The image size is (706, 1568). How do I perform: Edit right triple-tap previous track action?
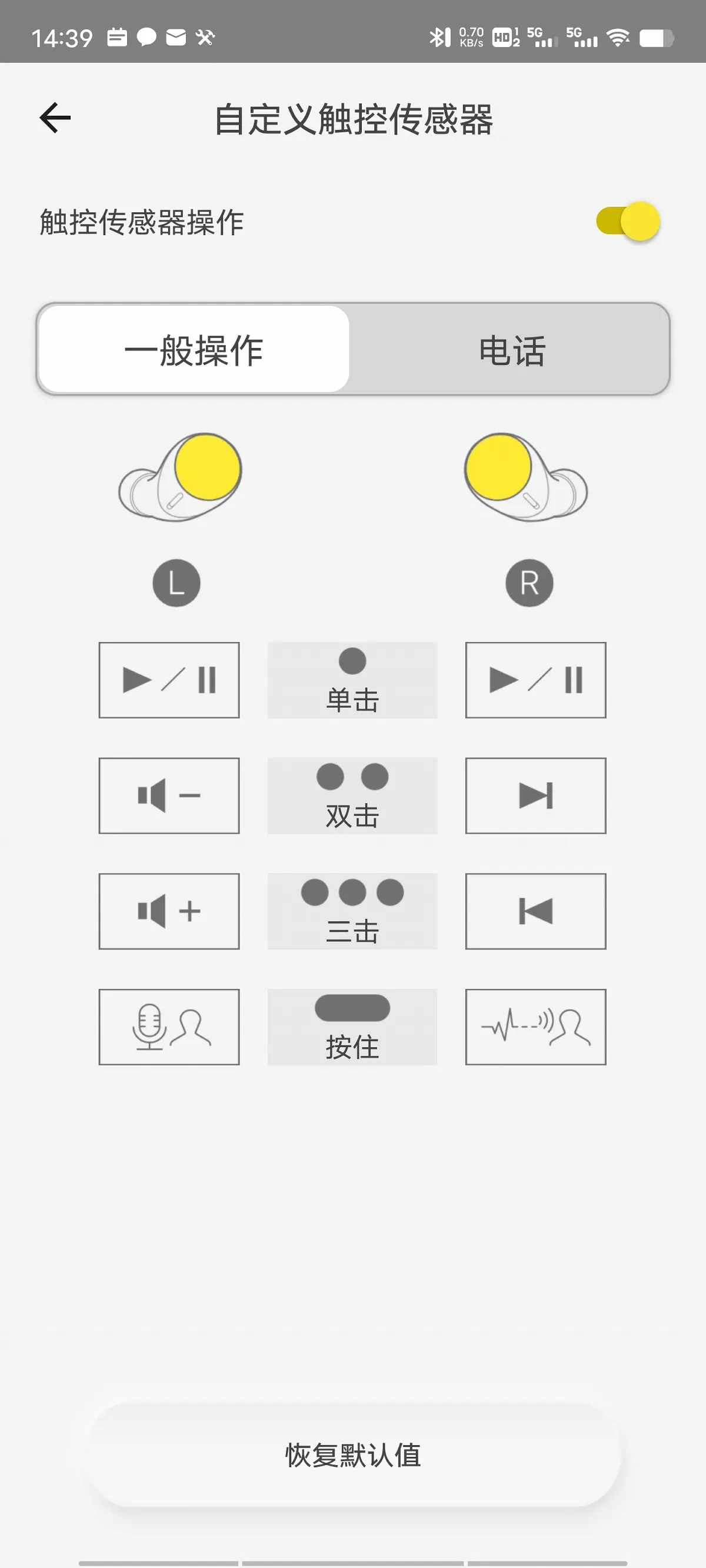(535, 911)
